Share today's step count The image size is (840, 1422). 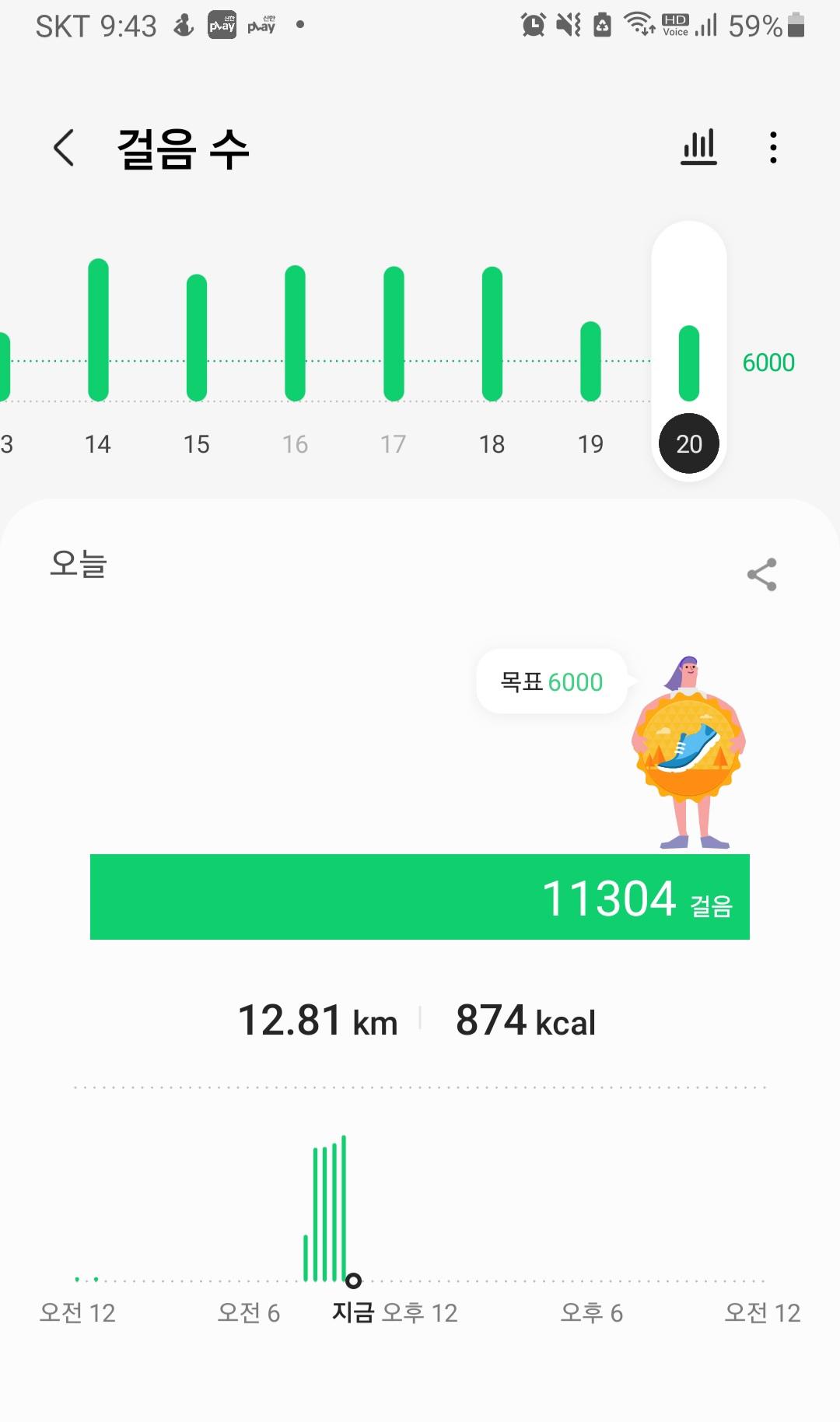[x=761, y=575]
